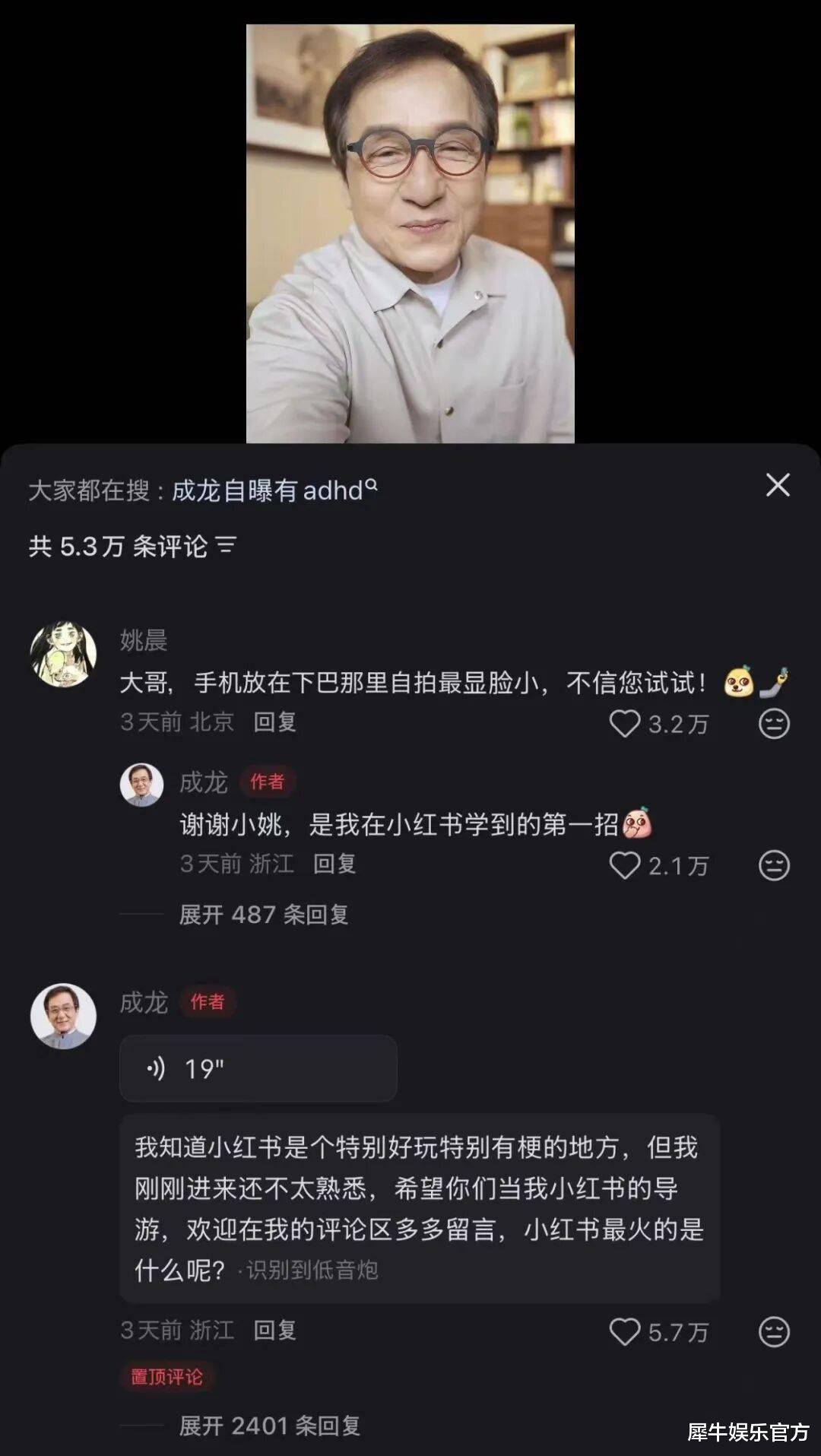Like the pinned comment with 5.7万 likes
The height and width of the screenshot is (1456, 821).
pyautogui.click(x=625, y=1331)
